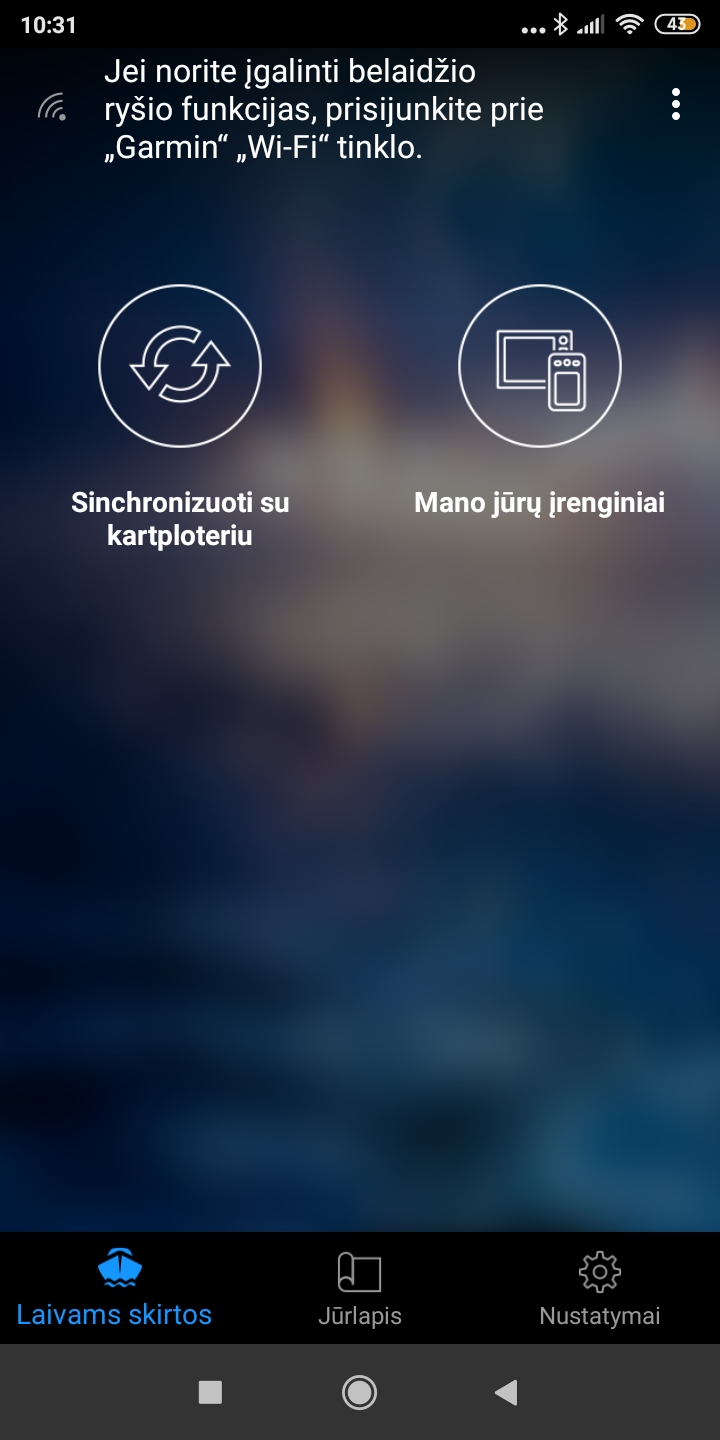Tap the system home button

(x=359, y=1392)
